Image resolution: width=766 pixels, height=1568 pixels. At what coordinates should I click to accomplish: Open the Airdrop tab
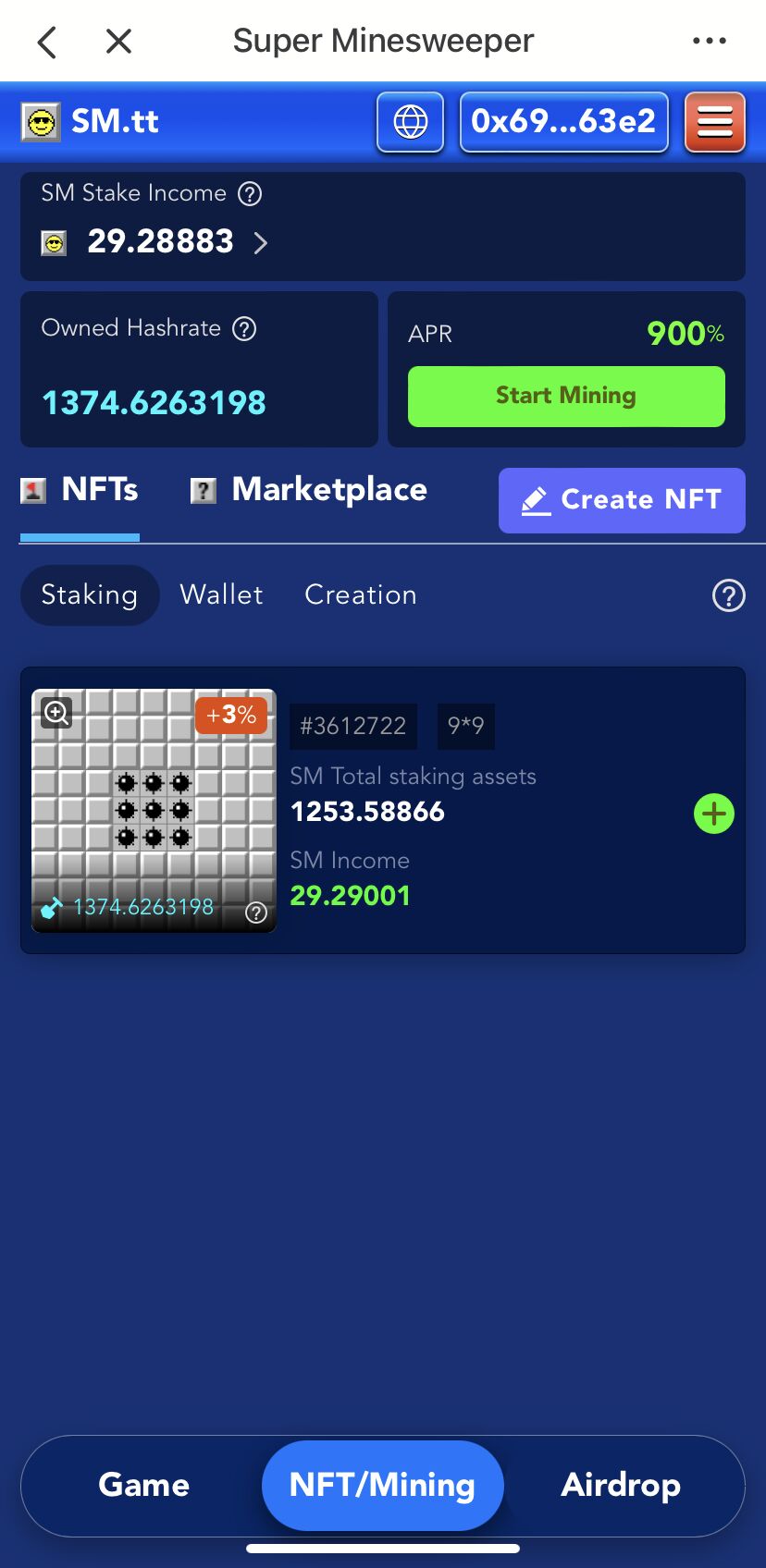coord(621,1485)
